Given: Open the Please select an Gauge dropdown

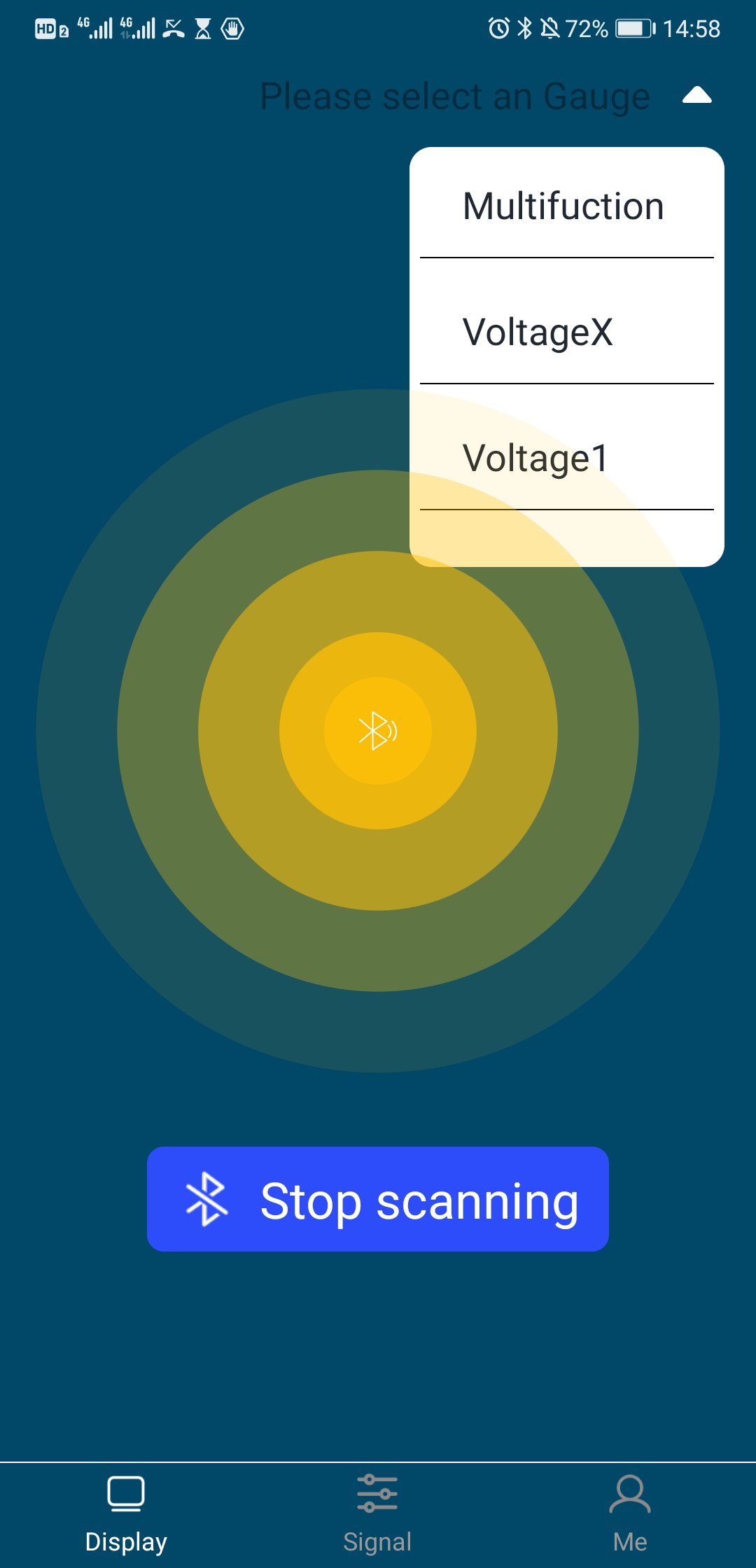Looking at the screenshot, I should 454,97.
